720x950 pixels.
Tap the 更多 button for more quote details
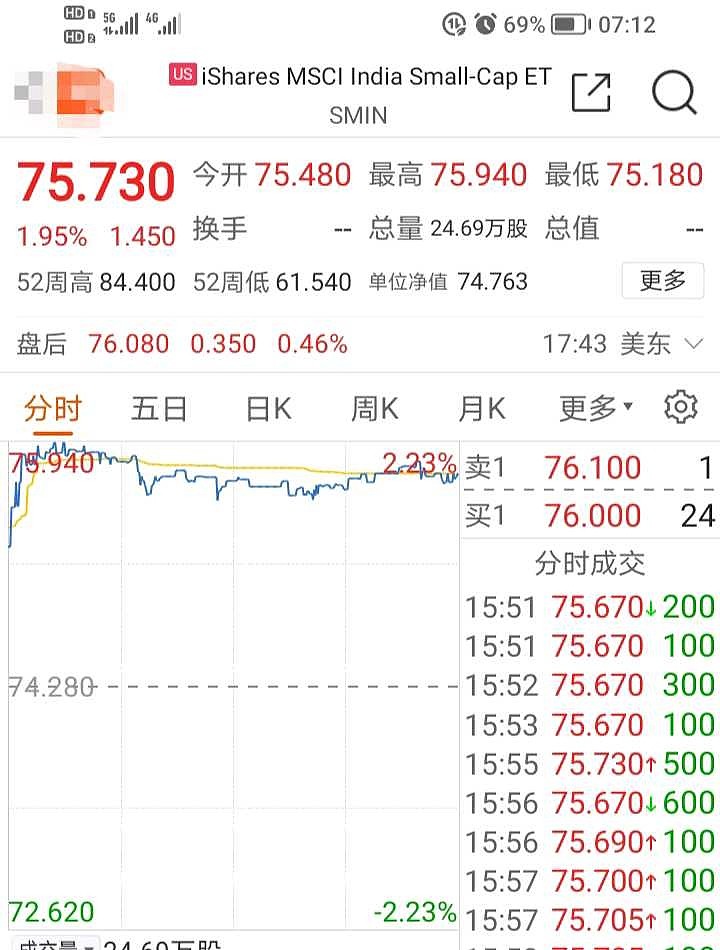(663, 281)
